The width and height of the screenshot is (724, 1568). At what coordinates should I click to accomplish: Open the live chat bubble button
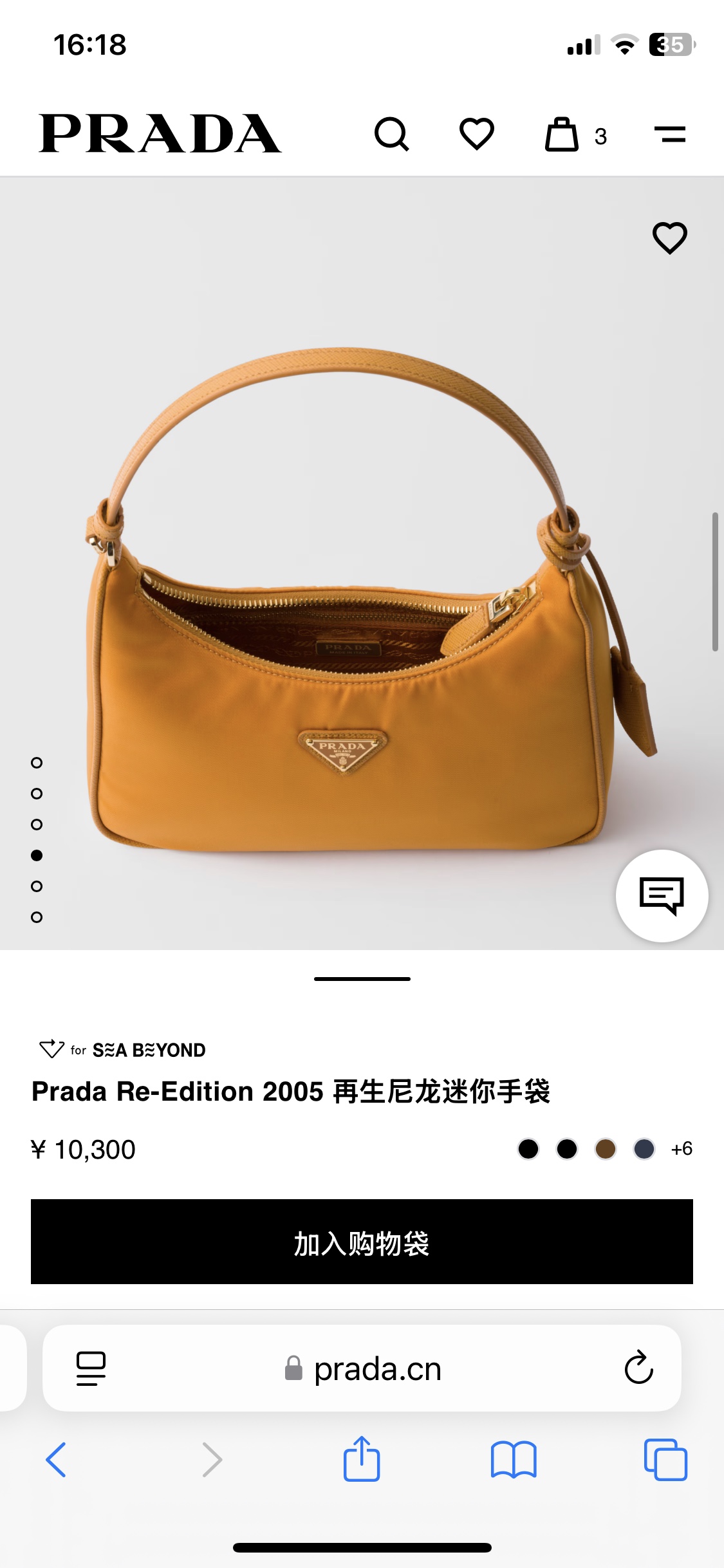pyautogui.click(x=662, y=895)
